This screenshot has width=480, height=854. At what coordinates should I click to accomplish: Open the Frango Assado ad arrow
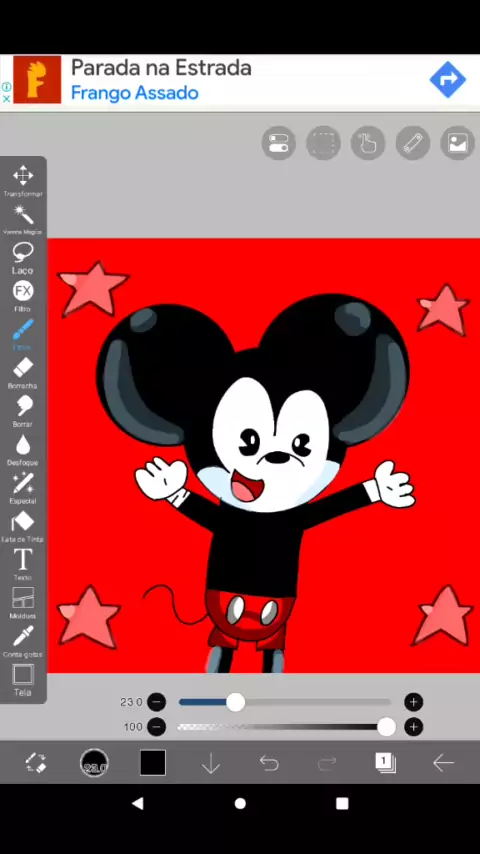448,80
